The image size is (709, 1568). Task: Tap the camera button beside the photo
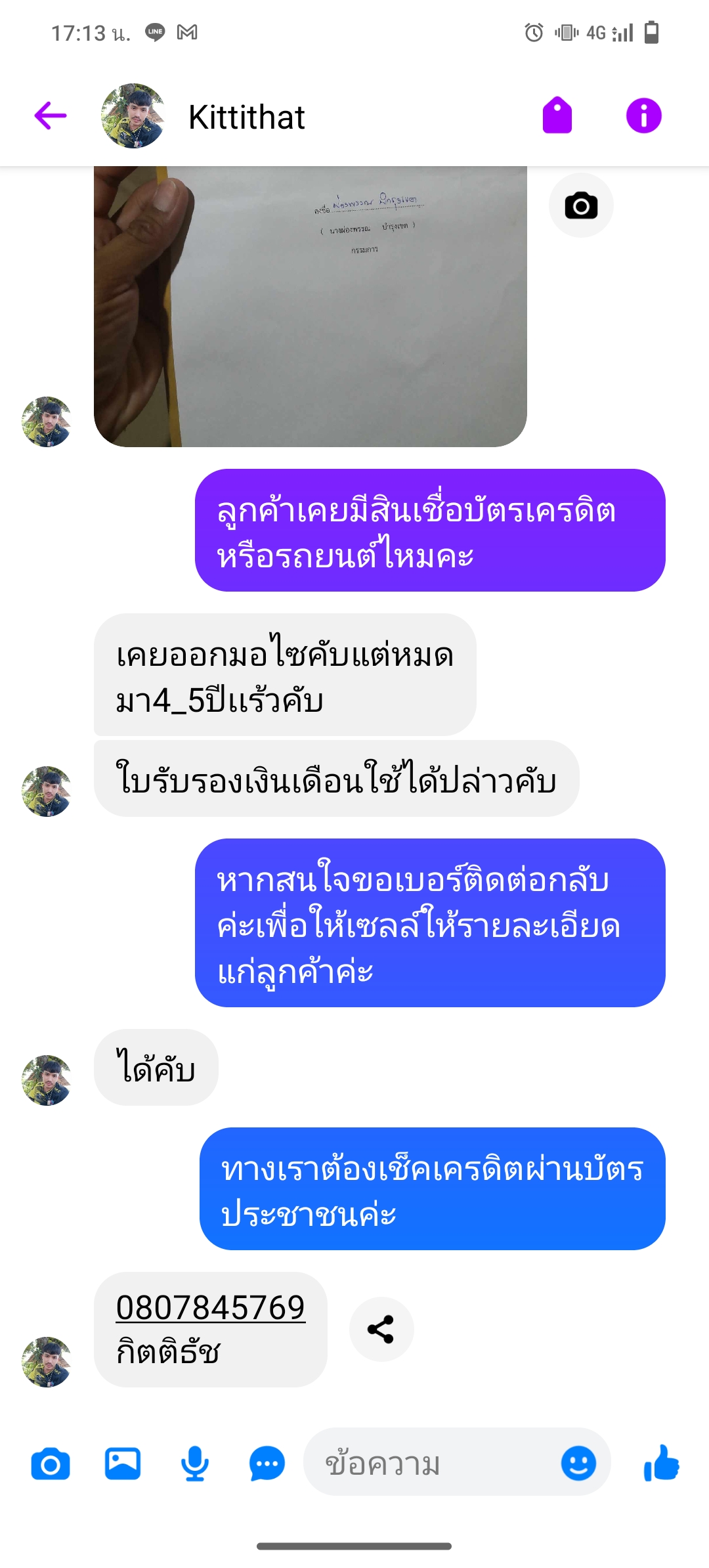coord(581,206)
